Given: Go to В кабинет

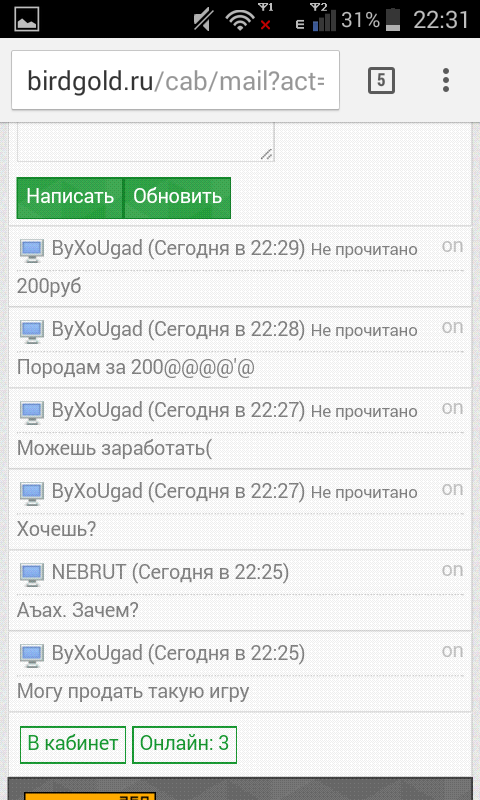Looking at the screenshot, I should (x=73, y=744).
